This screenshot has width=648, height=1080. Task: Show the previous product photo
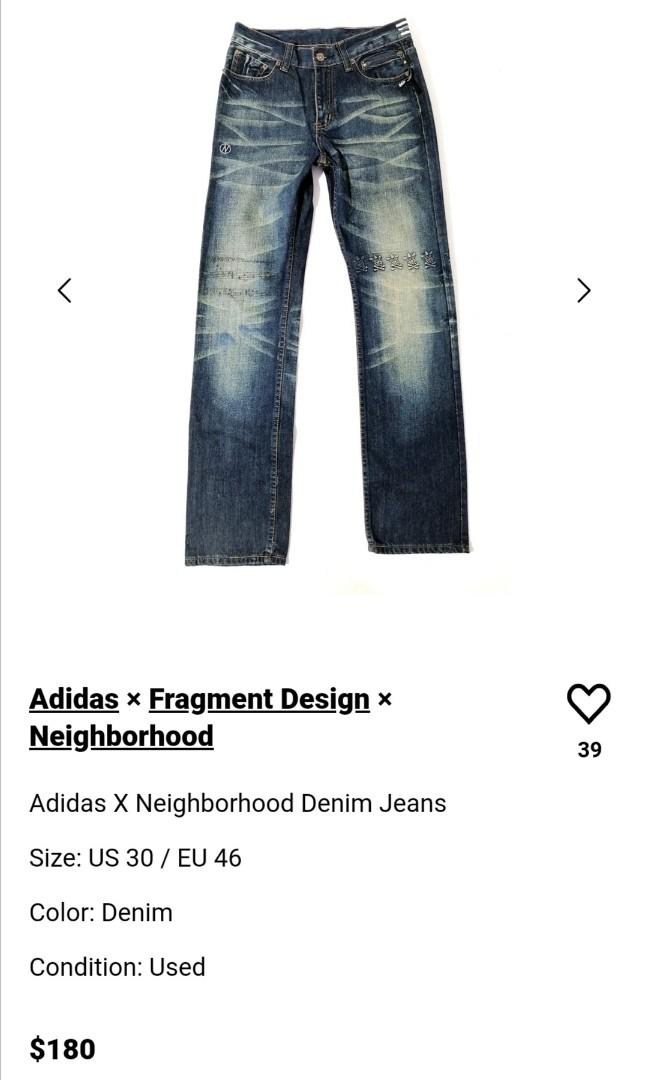click(x=65, y=291)
